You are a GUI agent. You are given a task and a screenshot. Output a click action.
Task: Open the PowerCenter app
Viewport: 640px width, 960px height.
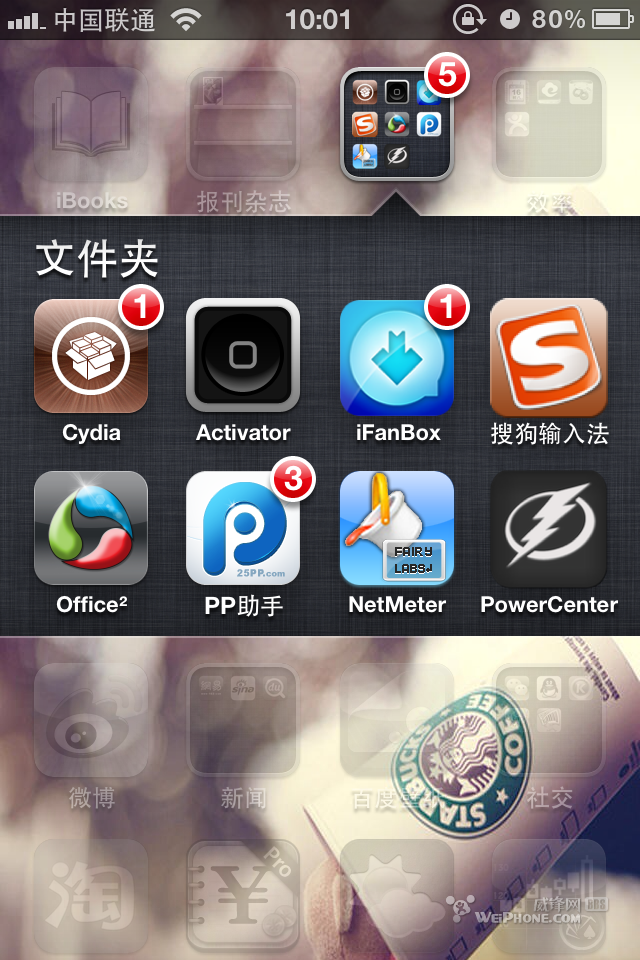549,528
